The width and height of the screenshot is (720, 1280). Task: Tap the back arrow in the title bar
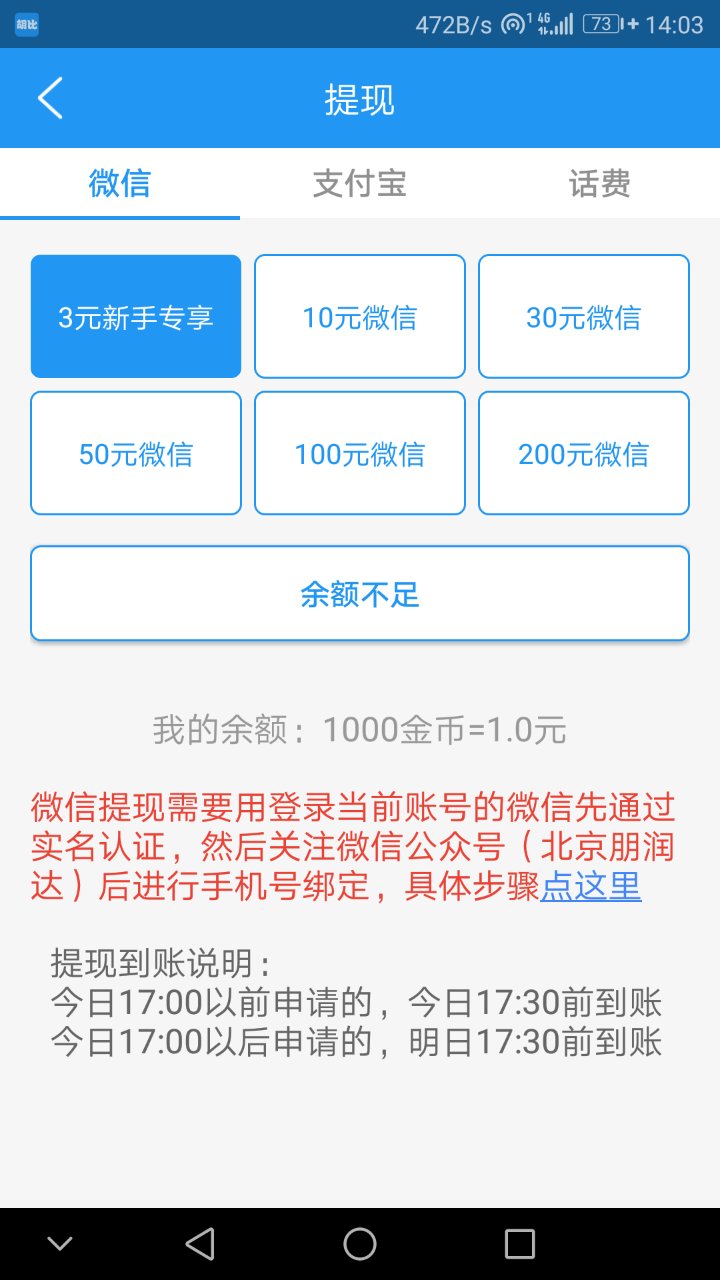[x=50, y=97]
